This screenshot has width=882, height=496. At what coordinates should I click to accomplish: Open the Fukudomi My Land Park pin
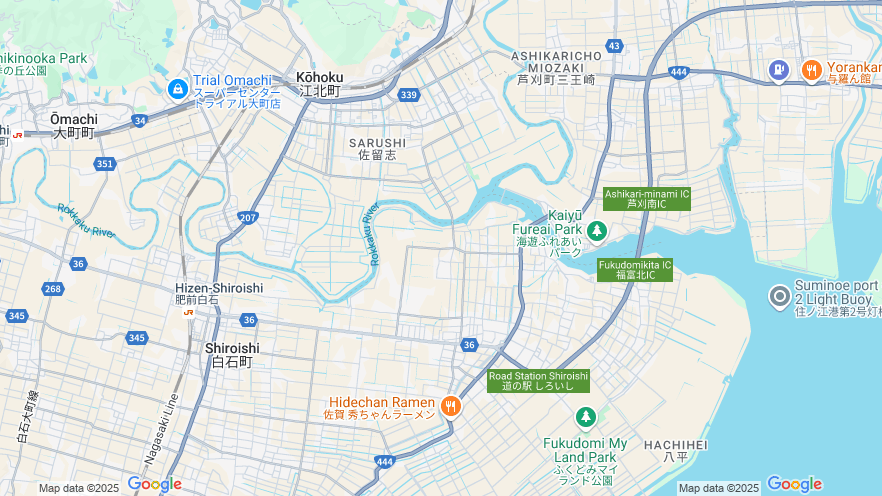pos(586,417)
